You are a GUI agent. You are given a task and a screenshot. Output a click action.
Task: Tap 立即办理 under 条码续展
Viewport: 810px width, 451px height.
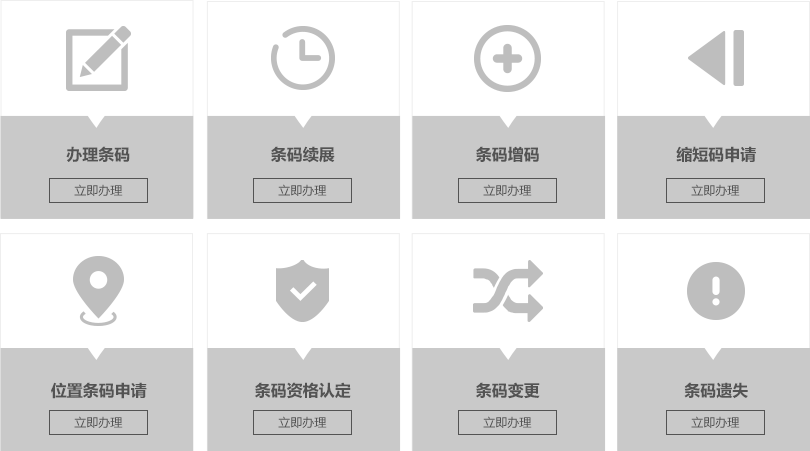point(302,190)
